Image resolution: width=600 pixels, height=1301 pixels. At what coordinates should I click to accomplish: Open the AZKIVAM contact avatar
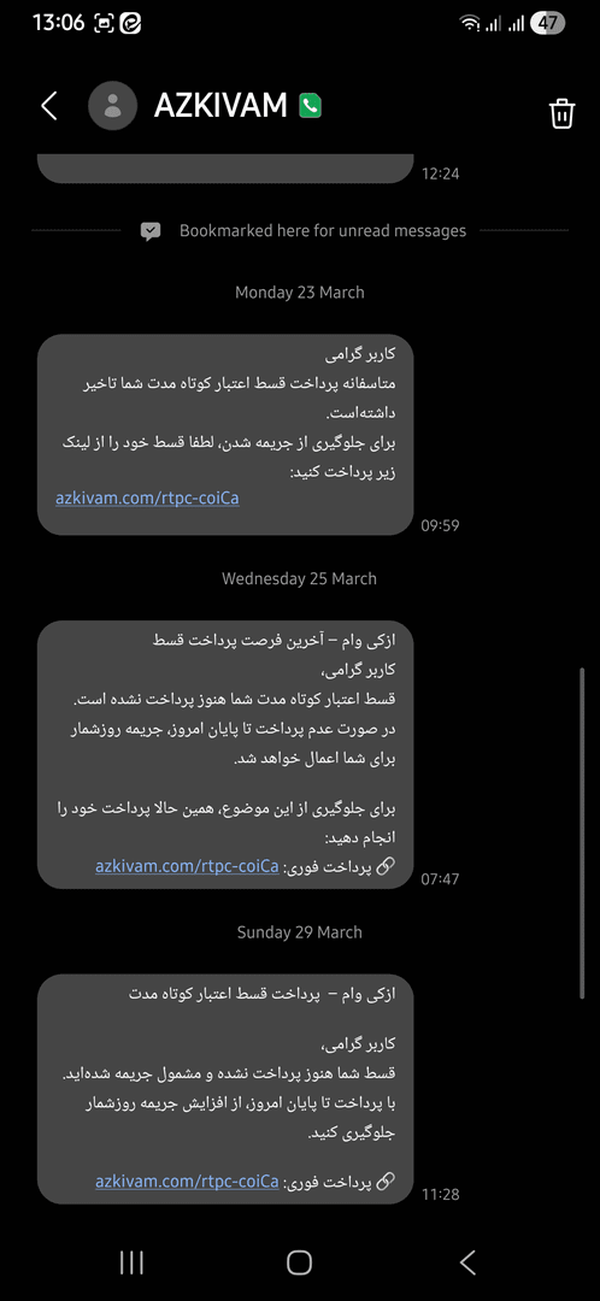click(113, 106)
